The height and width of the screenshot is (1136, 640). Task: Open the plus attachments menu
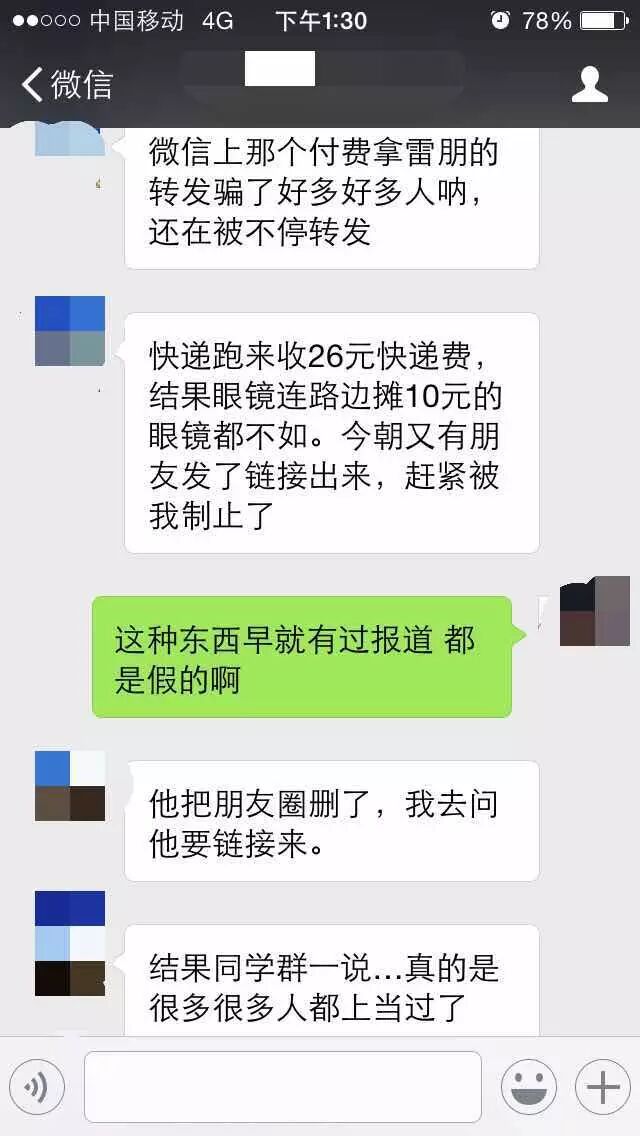click(x=602, y=1087)
